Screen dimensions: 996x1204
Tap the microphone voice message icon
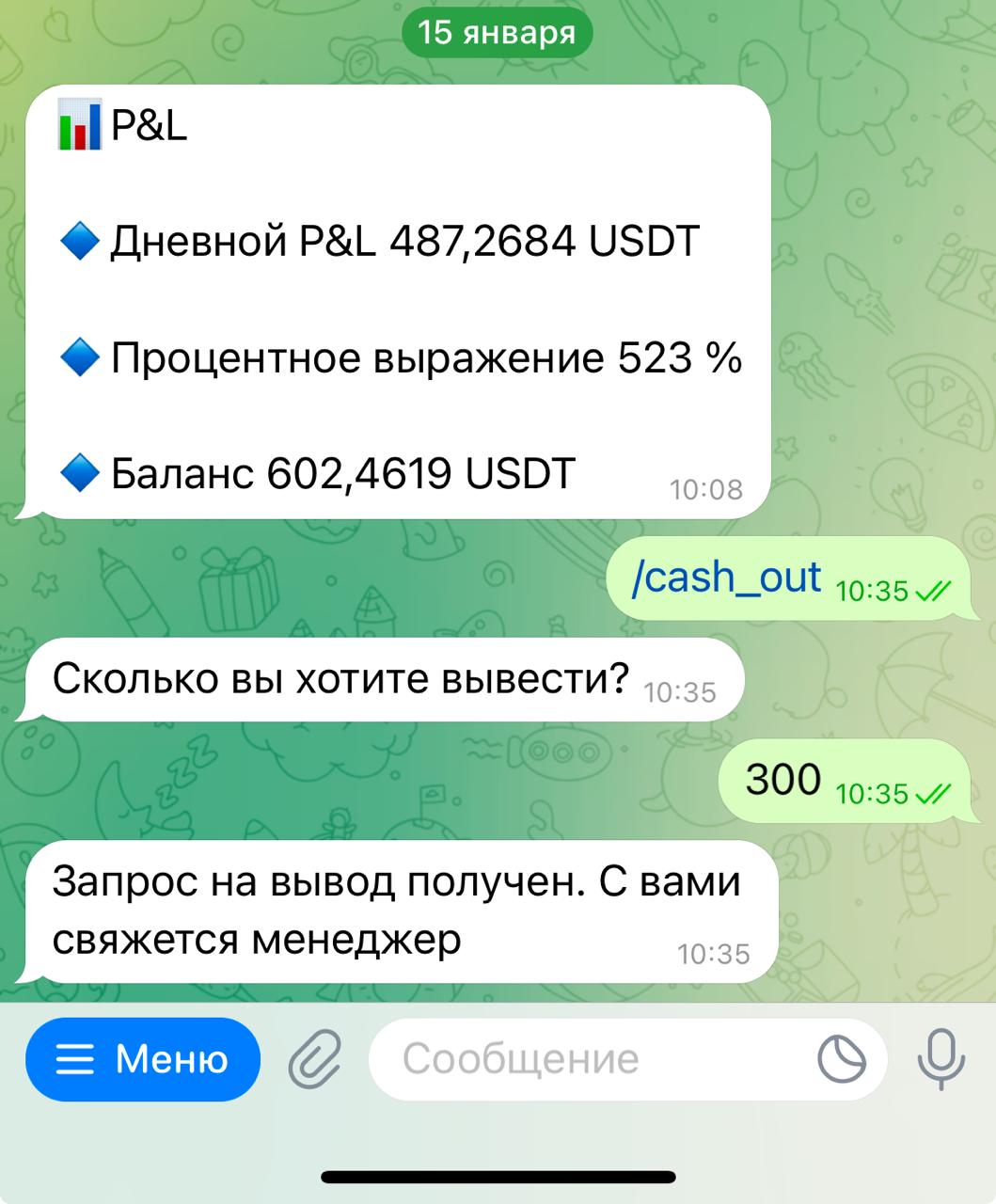pos(941,1059)
